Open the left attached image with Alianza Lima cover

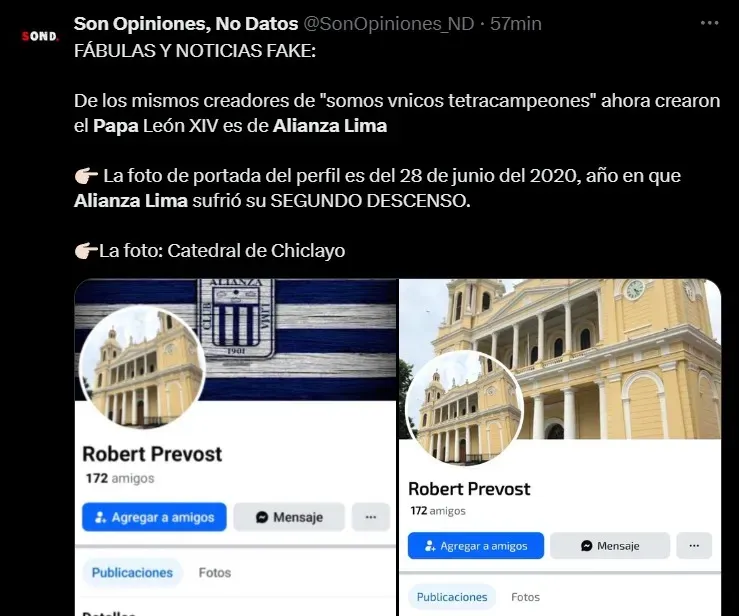[235, 447]
